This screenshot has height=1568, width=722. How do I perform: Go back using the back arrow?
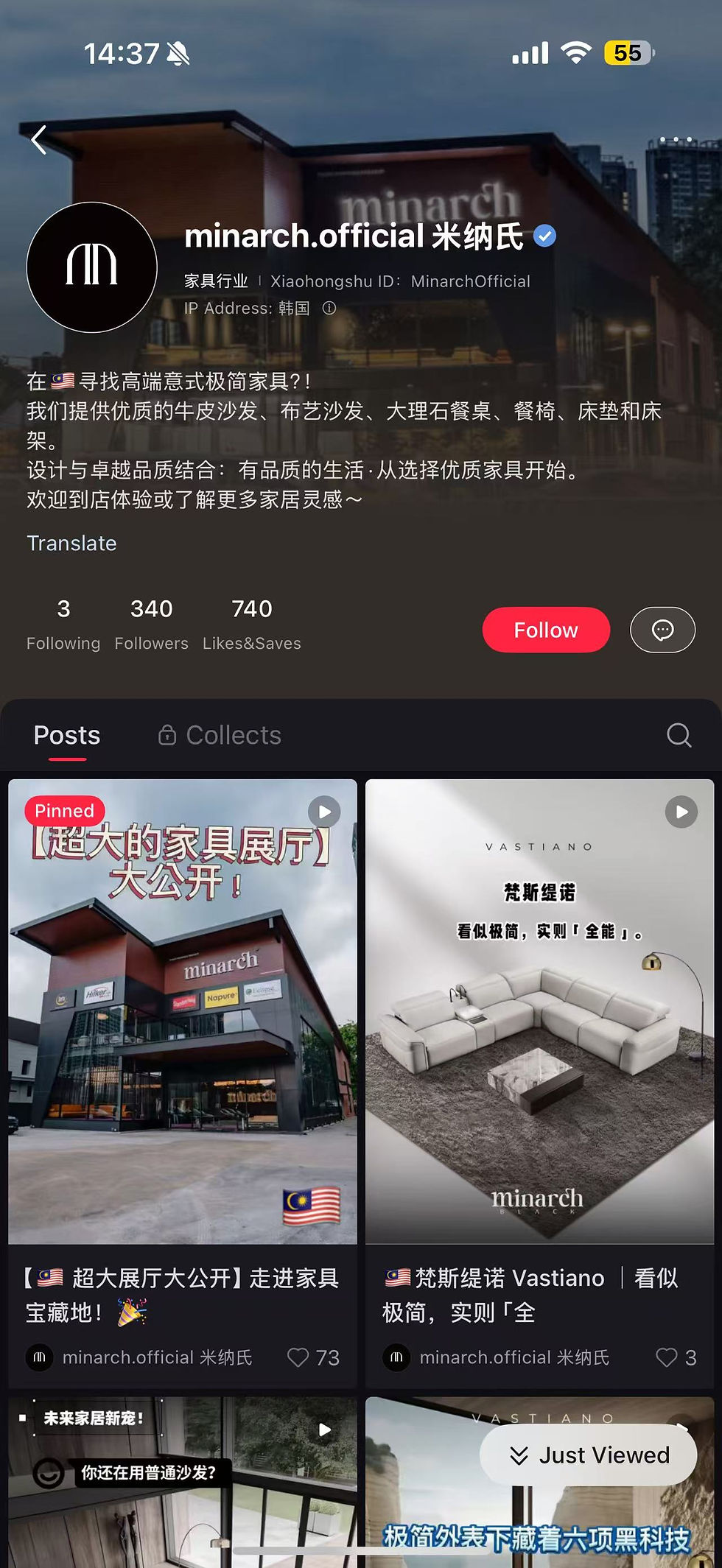click(x=40, y=139)
